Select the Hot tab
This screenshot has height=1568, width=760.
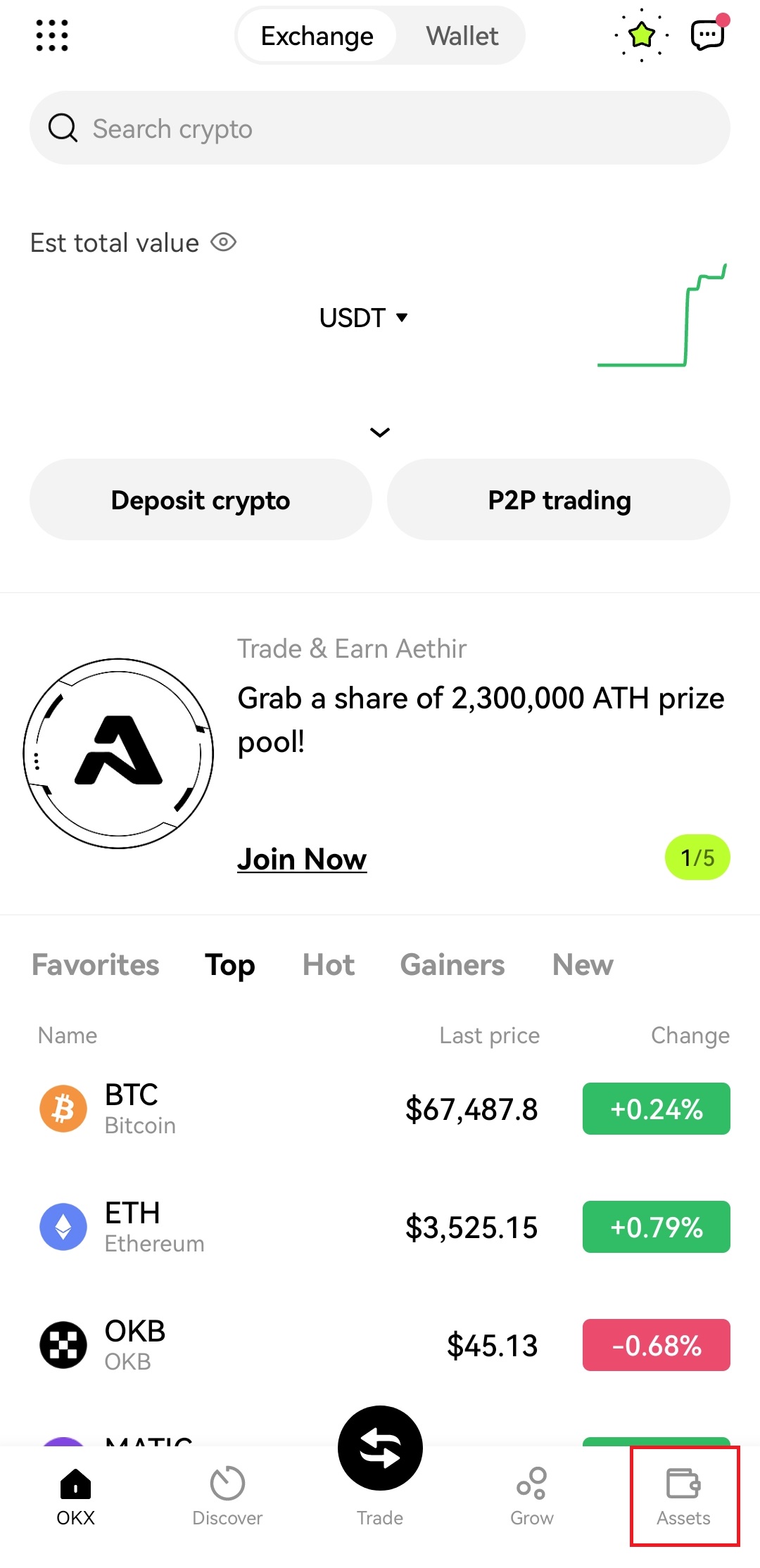(x=329, y=964)
